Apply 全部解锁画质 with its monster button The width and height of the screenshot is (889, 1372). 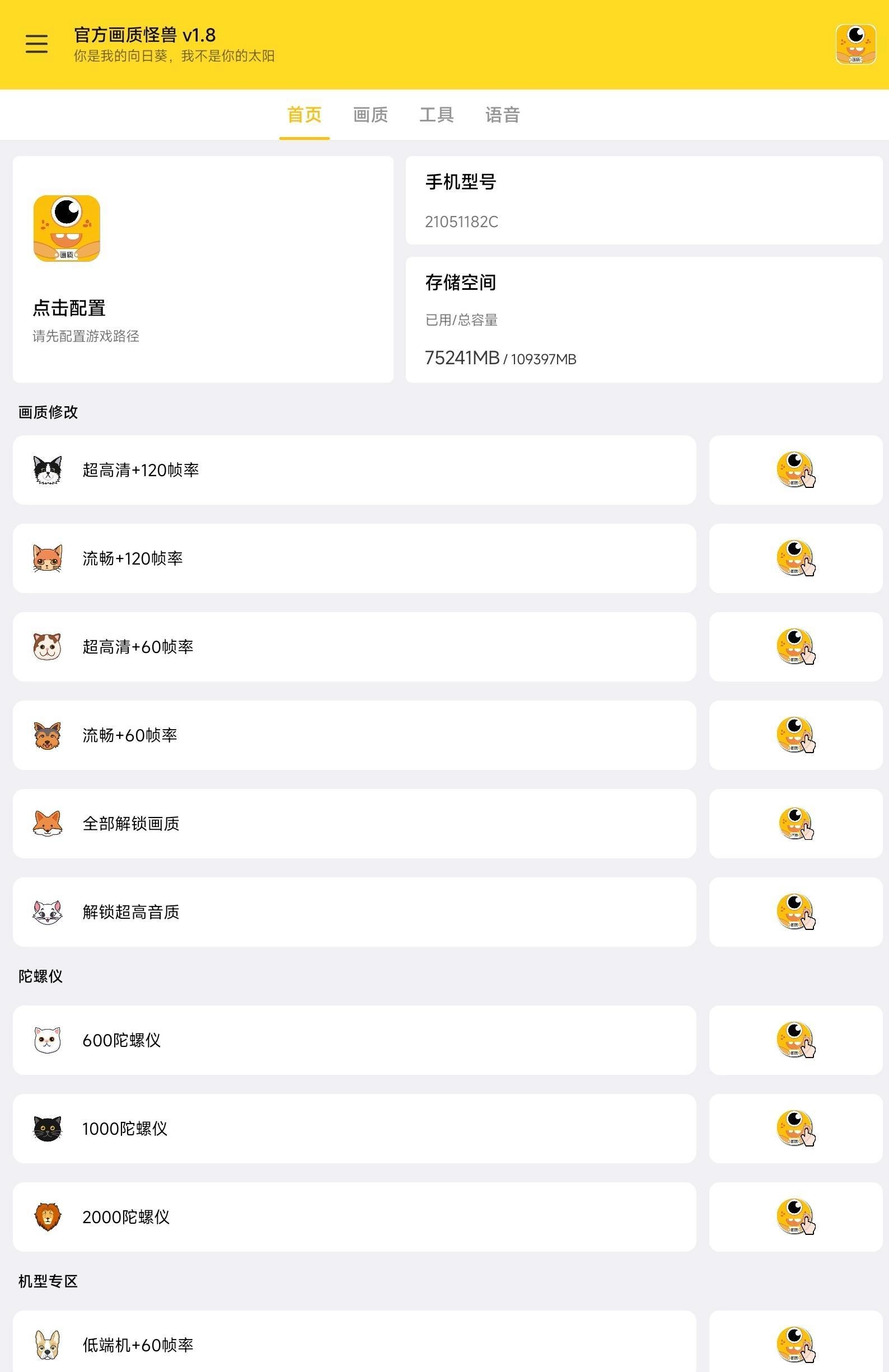pos(796,823)
